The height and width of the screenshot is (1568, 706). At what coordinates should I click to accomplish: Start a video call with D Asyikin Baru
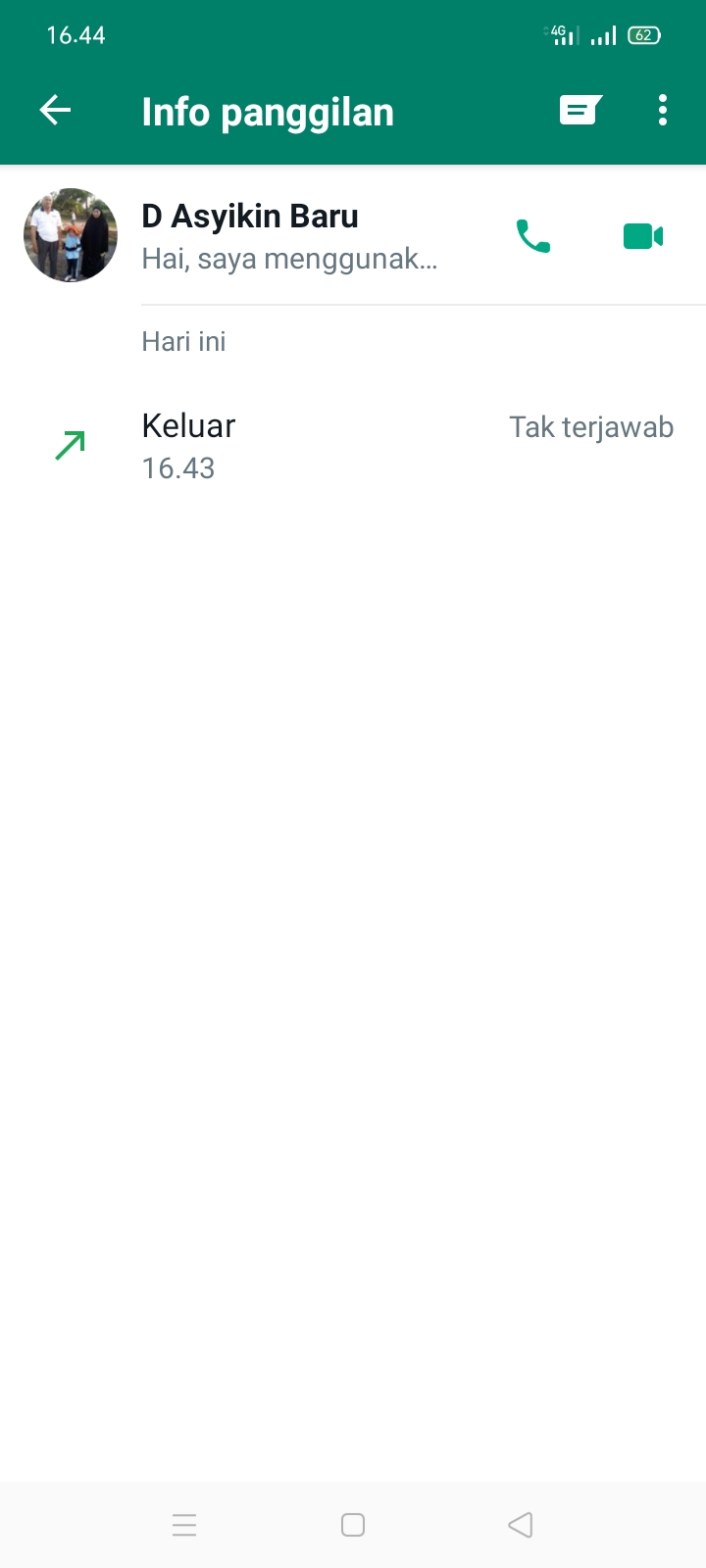click(643, 236)
